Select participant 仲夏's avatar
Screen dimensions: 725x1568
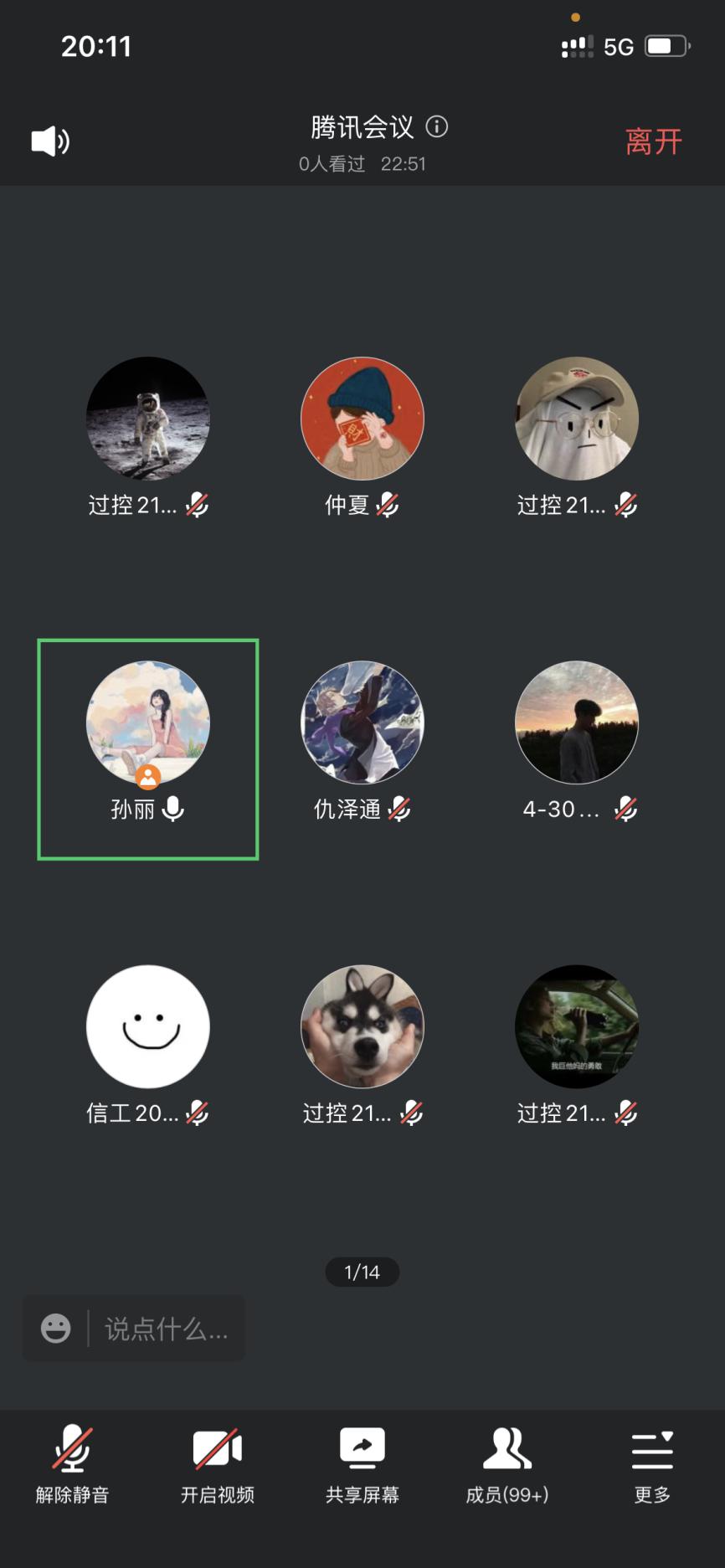pyautogui.click(x=362, y=419)
